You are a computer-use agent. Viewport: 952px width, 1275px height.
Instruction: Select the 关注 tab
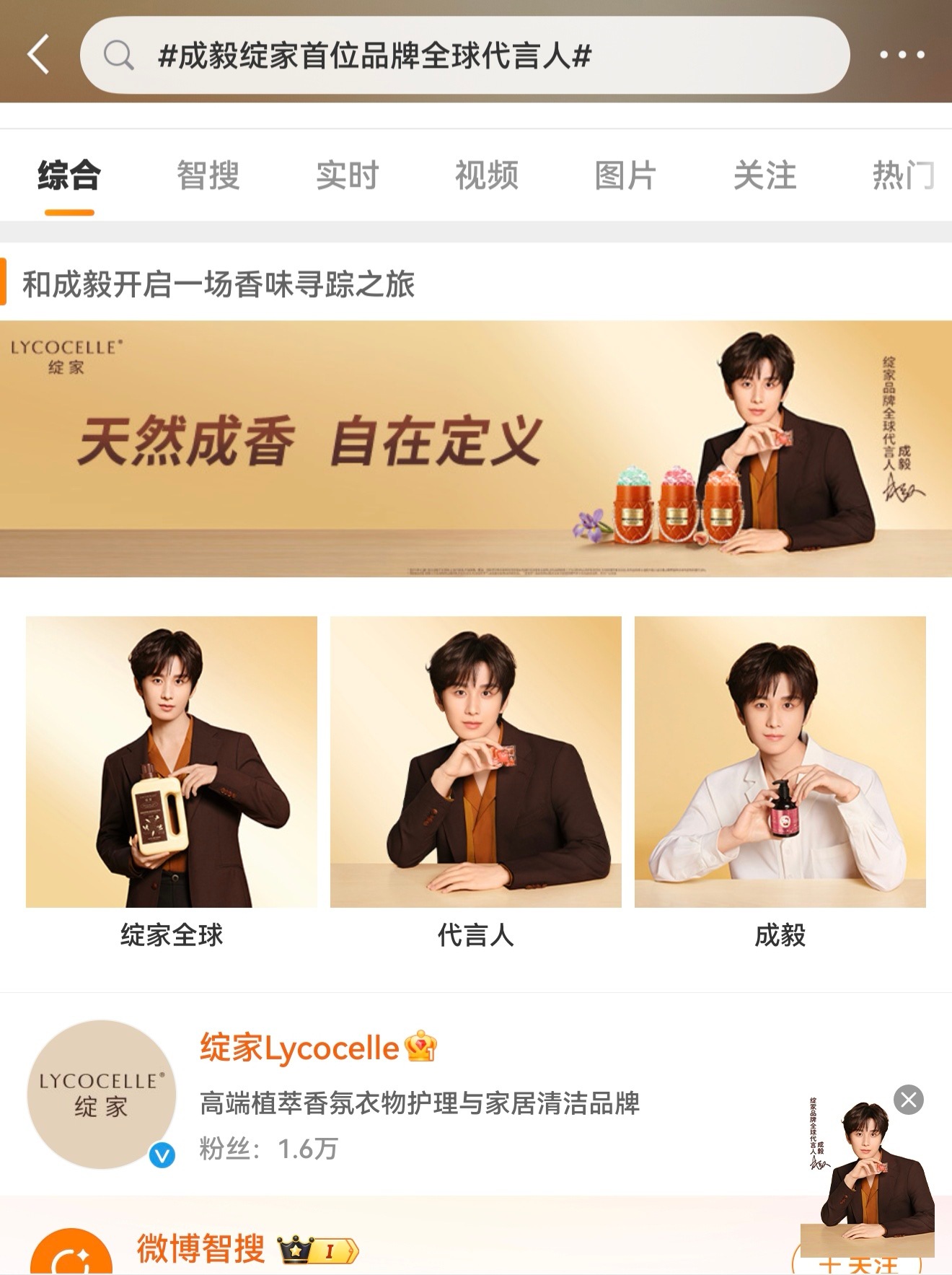pyautogui.click(x=764, y=175)
